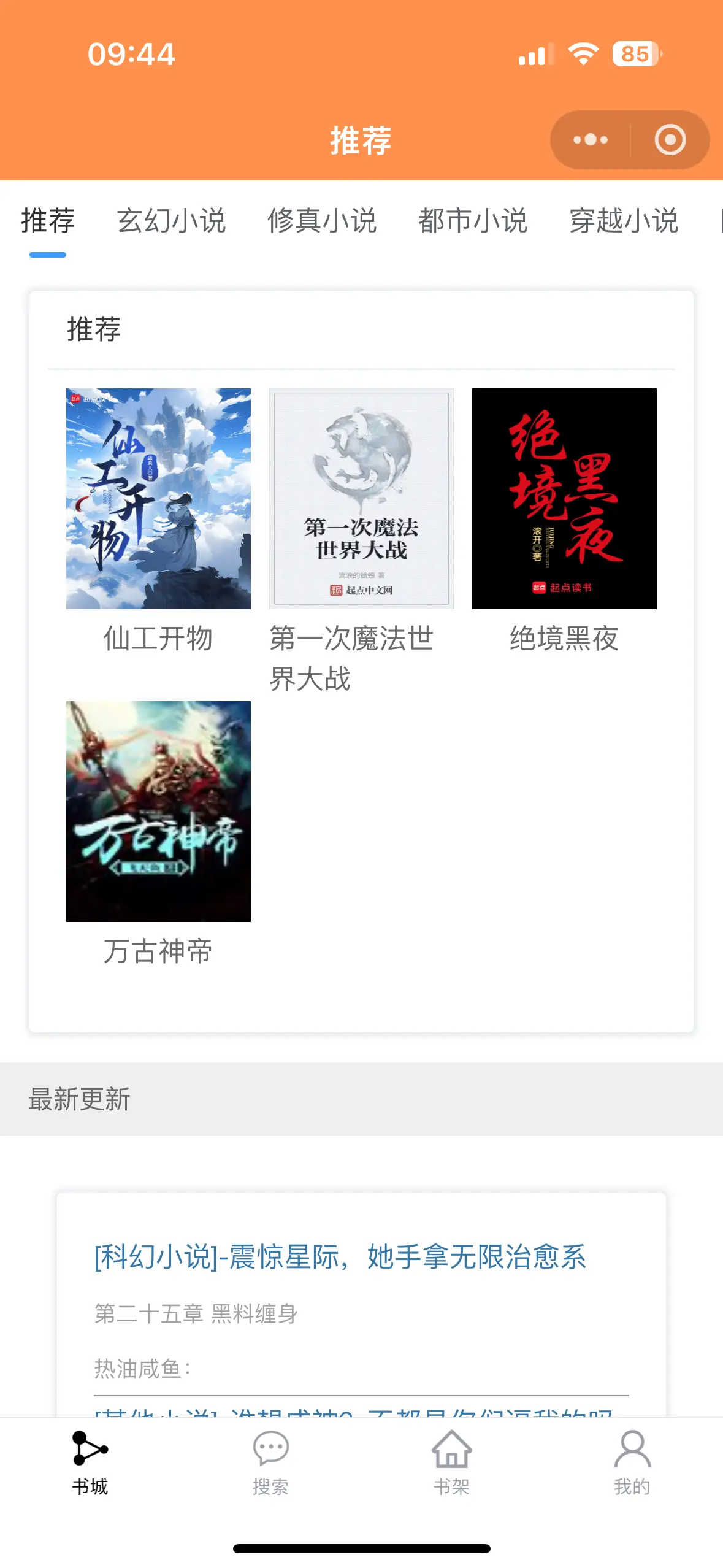Switch to the 玄幻小说 category tab
This screenshot has width=723, height=1568.
171,221
